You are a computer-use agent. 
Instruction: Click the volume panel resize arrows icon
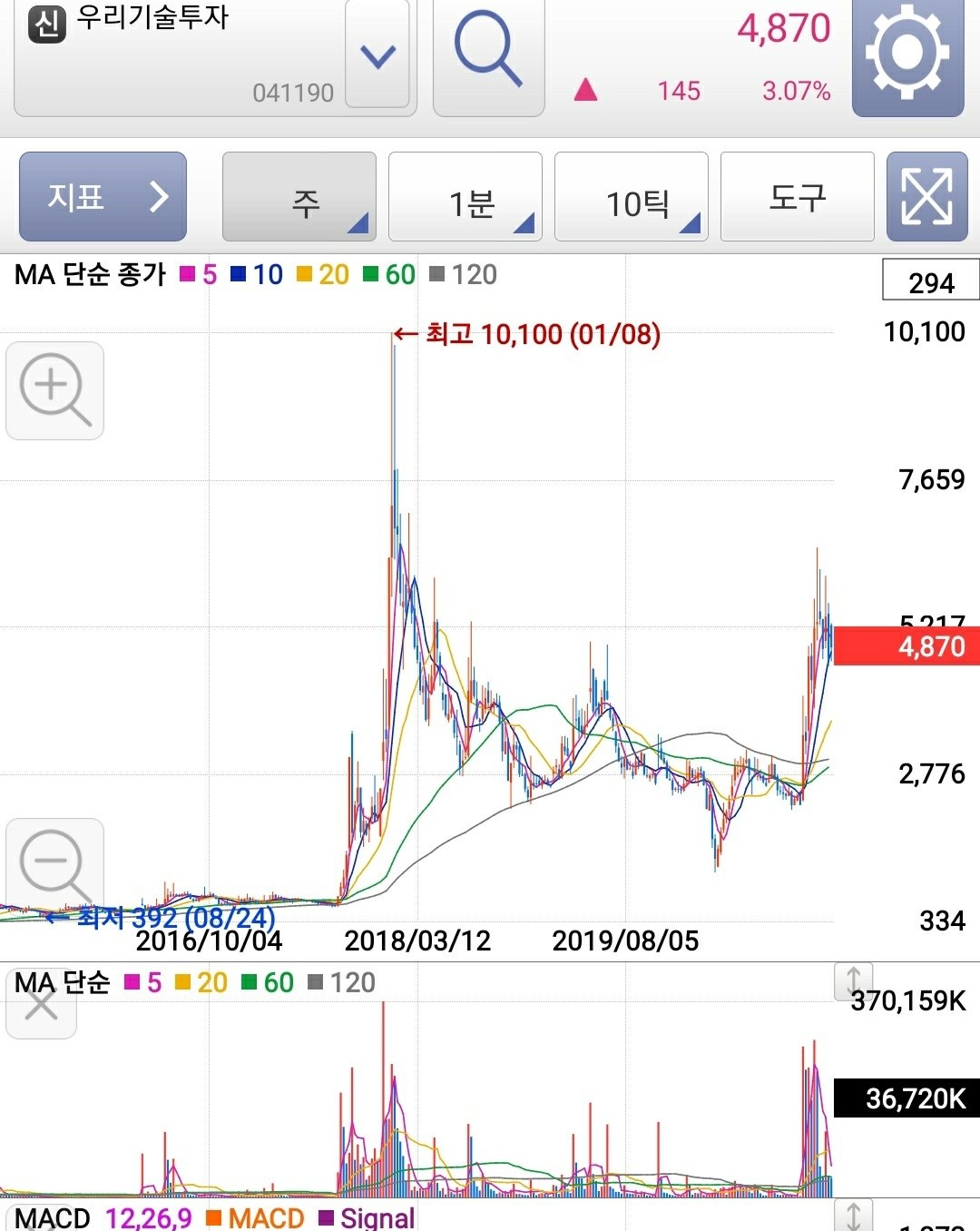(x=854, y=981)
